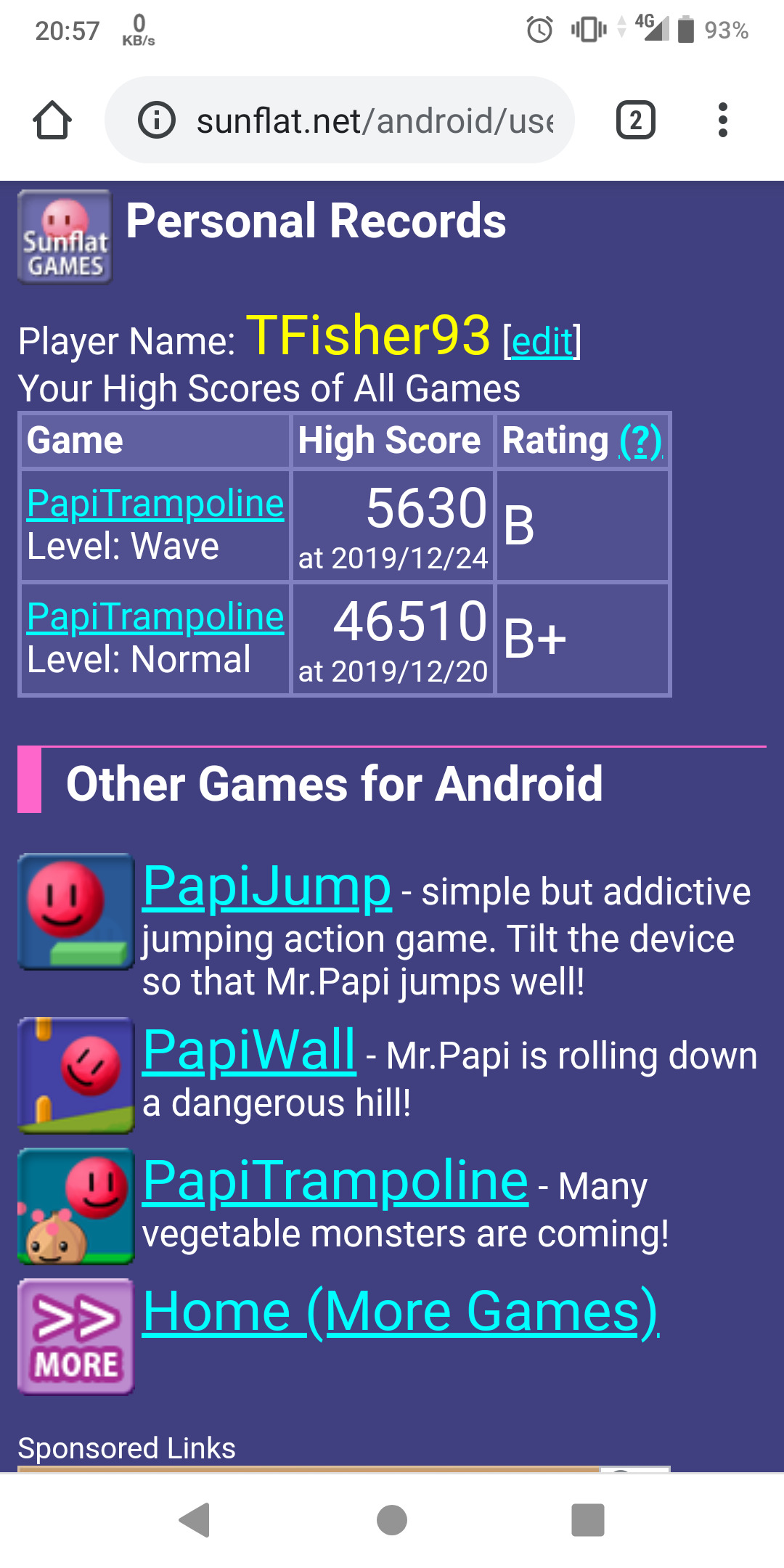Viewport: 784px width, 1568px height.
Task: Open PapiTrampoline under Other Games
Action: click(x=335, y=1181)
